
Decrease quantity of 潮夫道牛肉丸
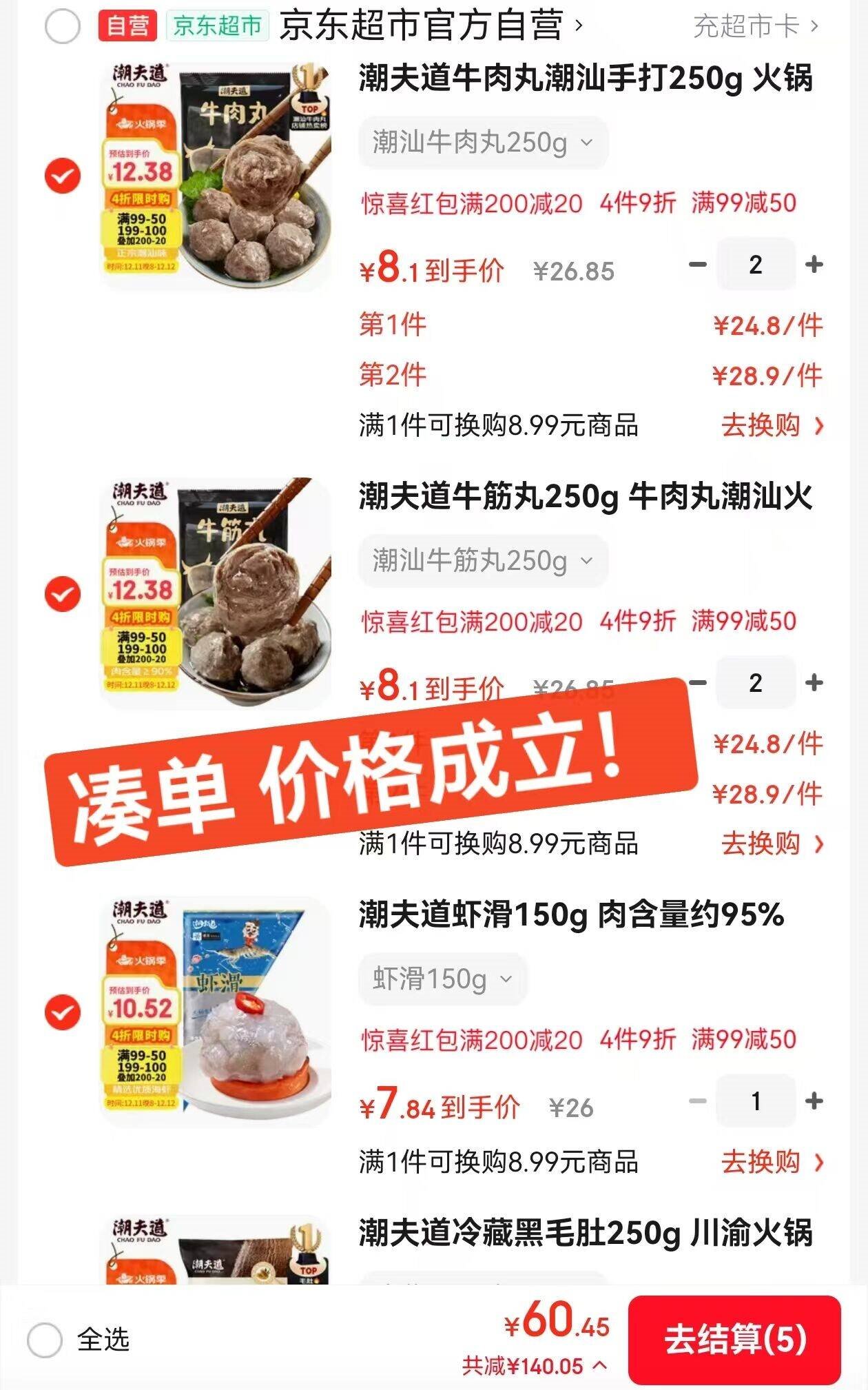(698, 265)
